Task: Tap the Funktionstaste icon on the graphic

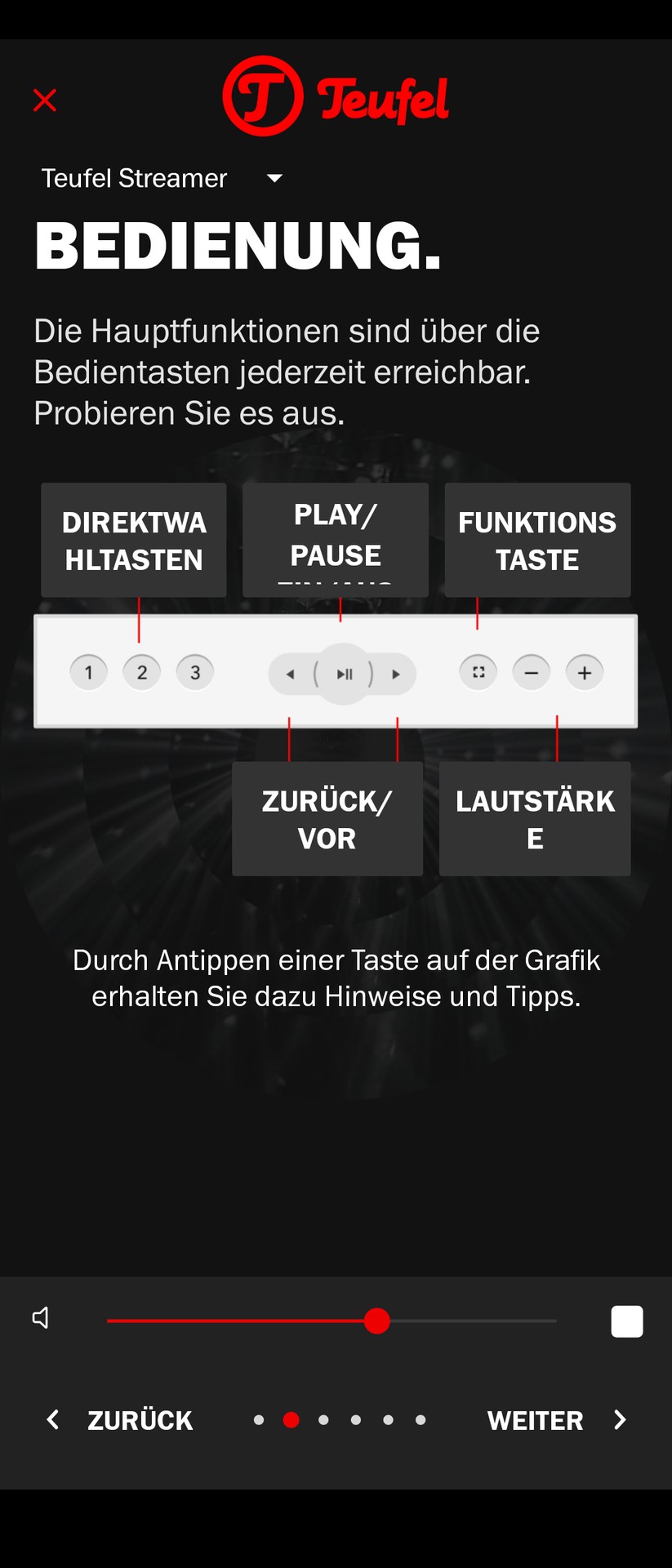Action: pyautogui.click(x=478, y=671)
